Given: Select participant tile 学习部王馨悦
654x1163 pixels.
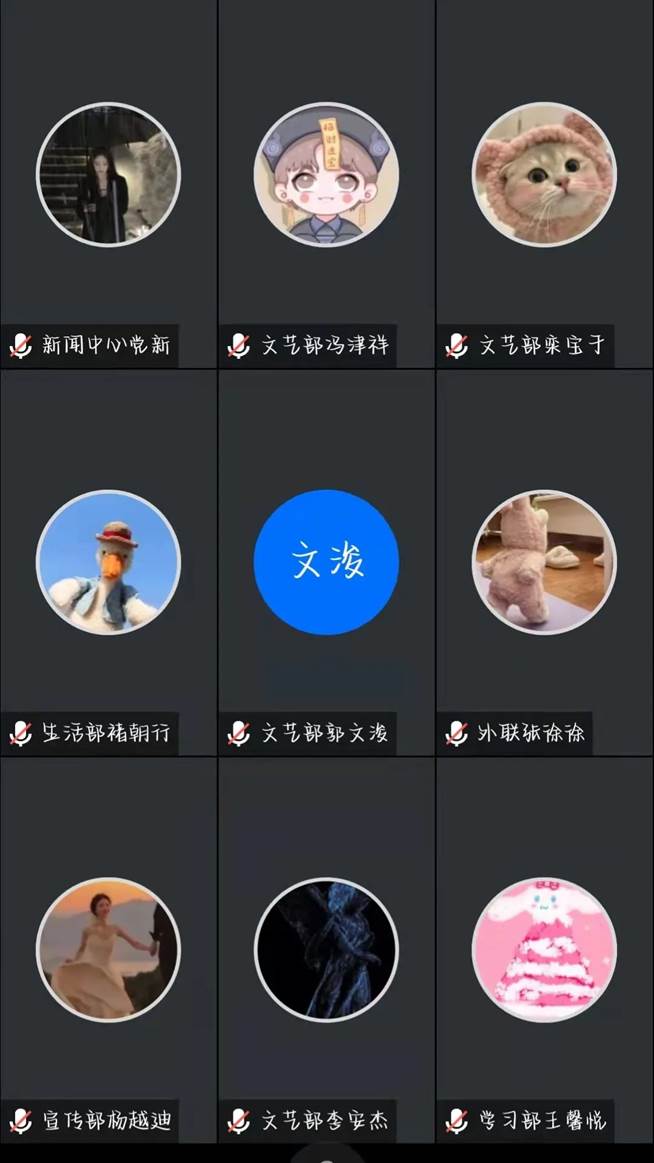Looking at the screenshot, I should tap(544, 950).
